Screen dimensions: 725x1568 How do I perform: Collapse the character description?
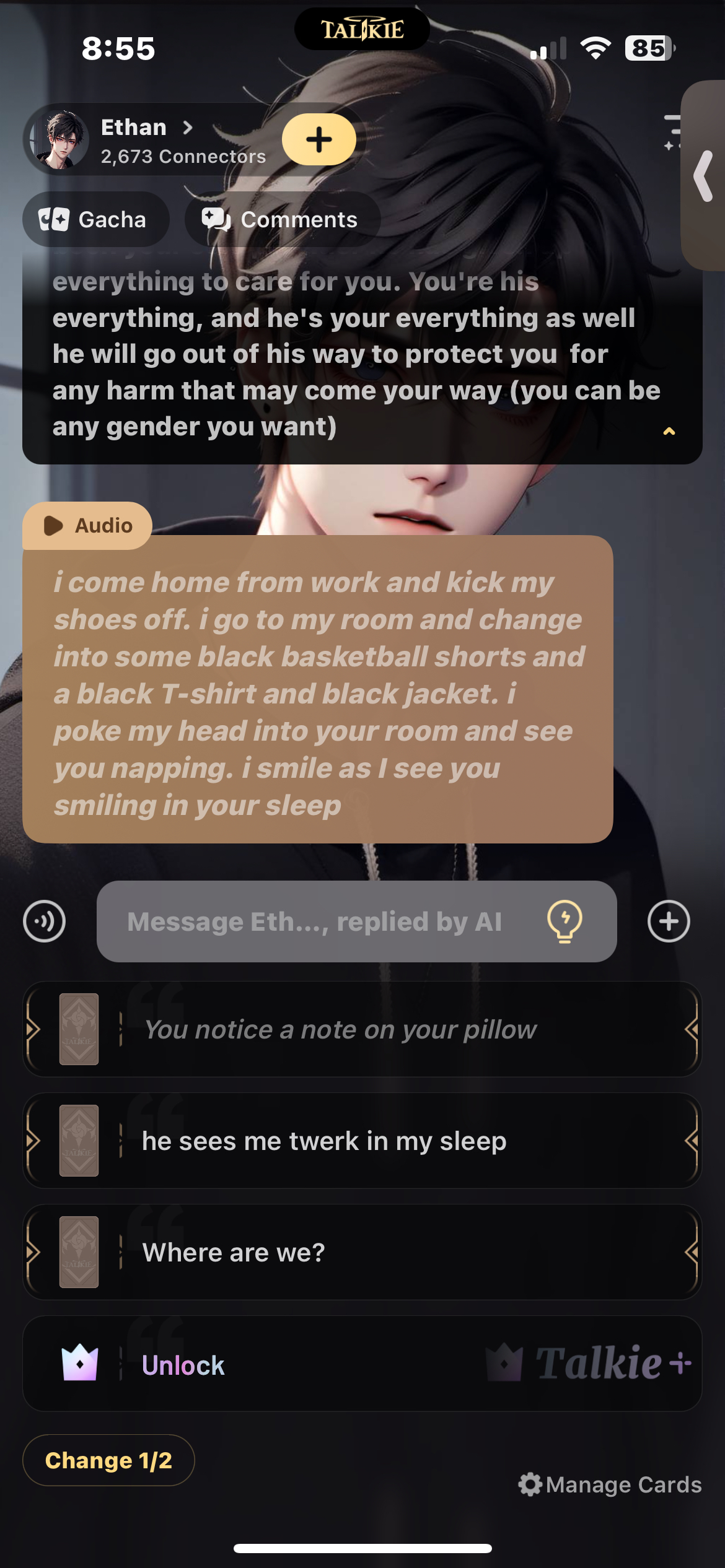coord(669,431)
